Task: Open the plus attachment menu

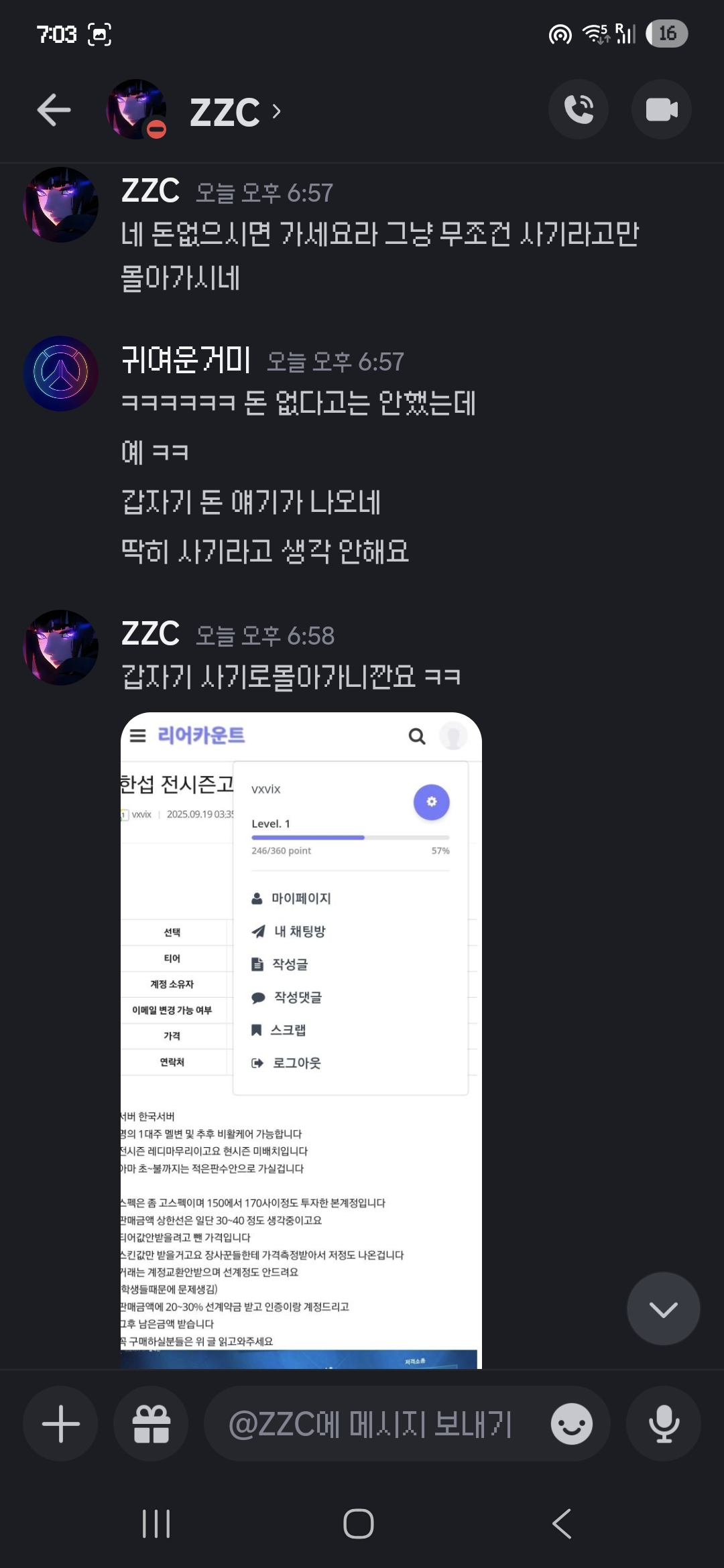Action: [x=61, y=1424]
